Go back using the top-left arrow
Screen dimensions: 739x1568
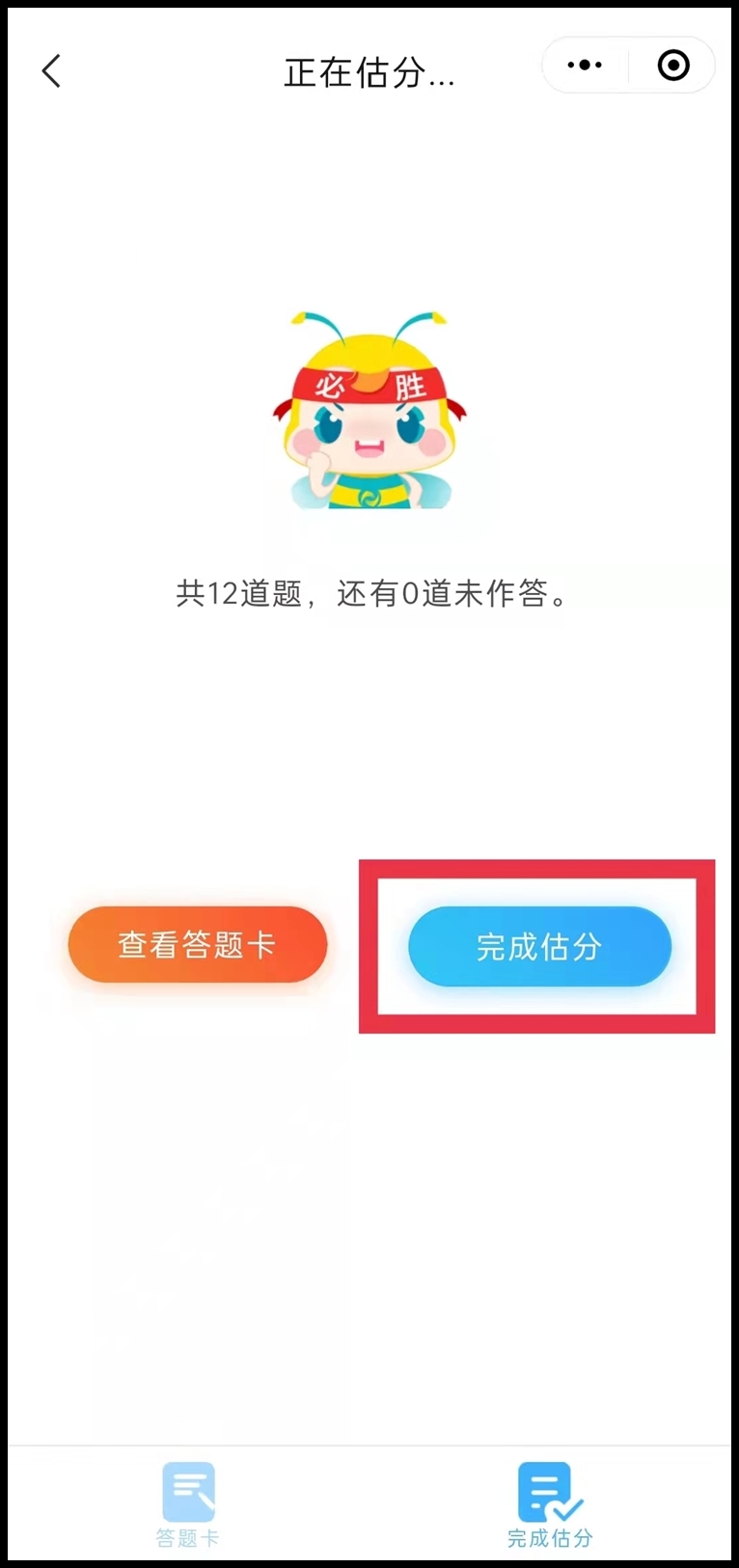click(52, 71)
